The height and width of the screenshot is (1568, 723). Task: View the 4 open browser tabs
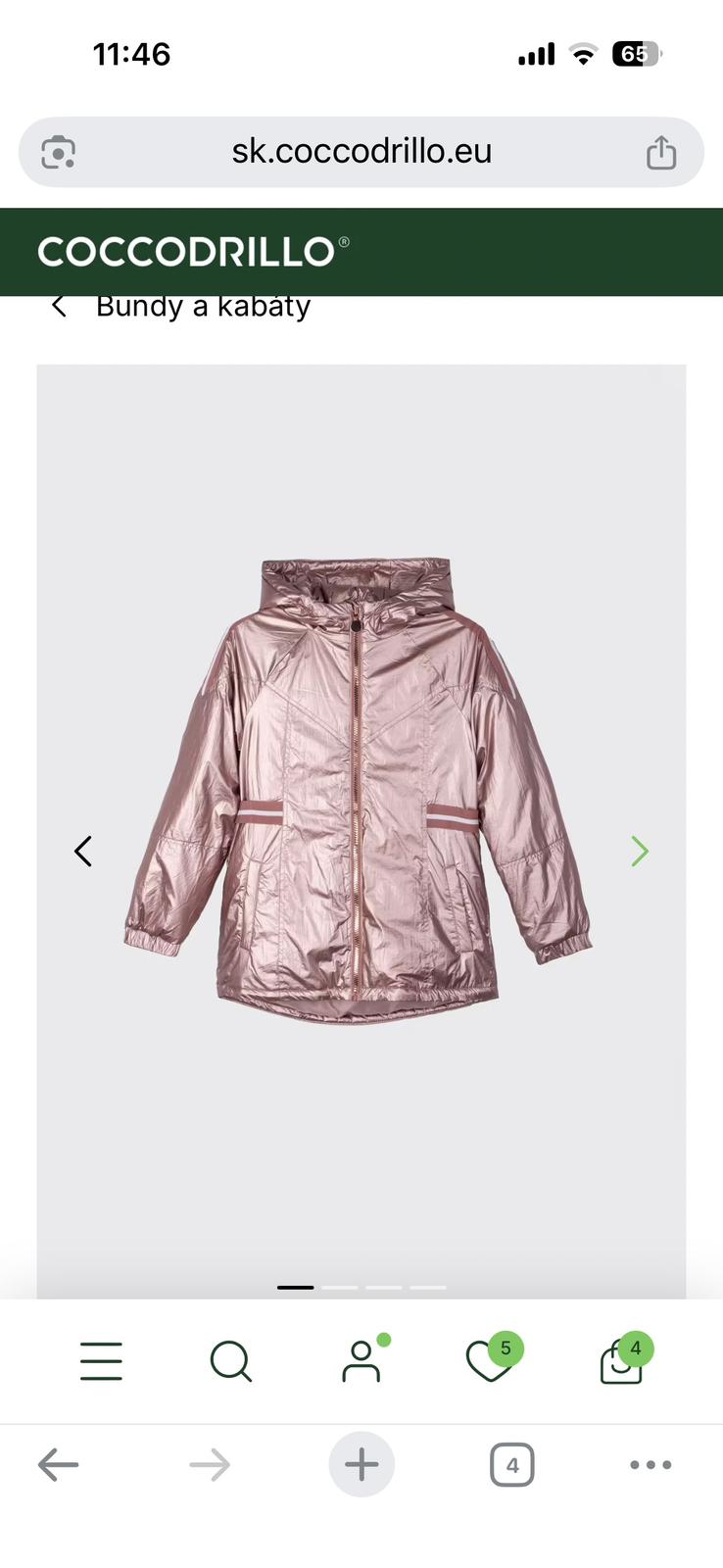511,1465
